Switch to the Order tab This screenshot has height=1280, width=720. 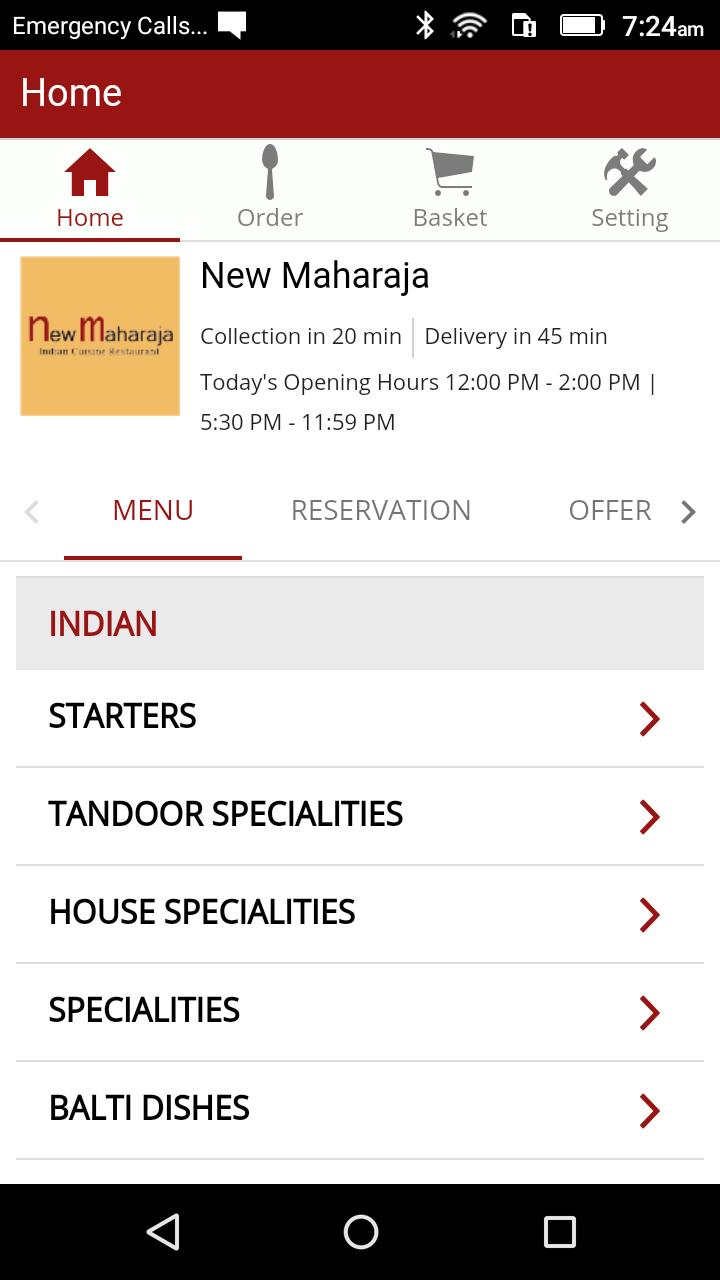click(269, 190)
